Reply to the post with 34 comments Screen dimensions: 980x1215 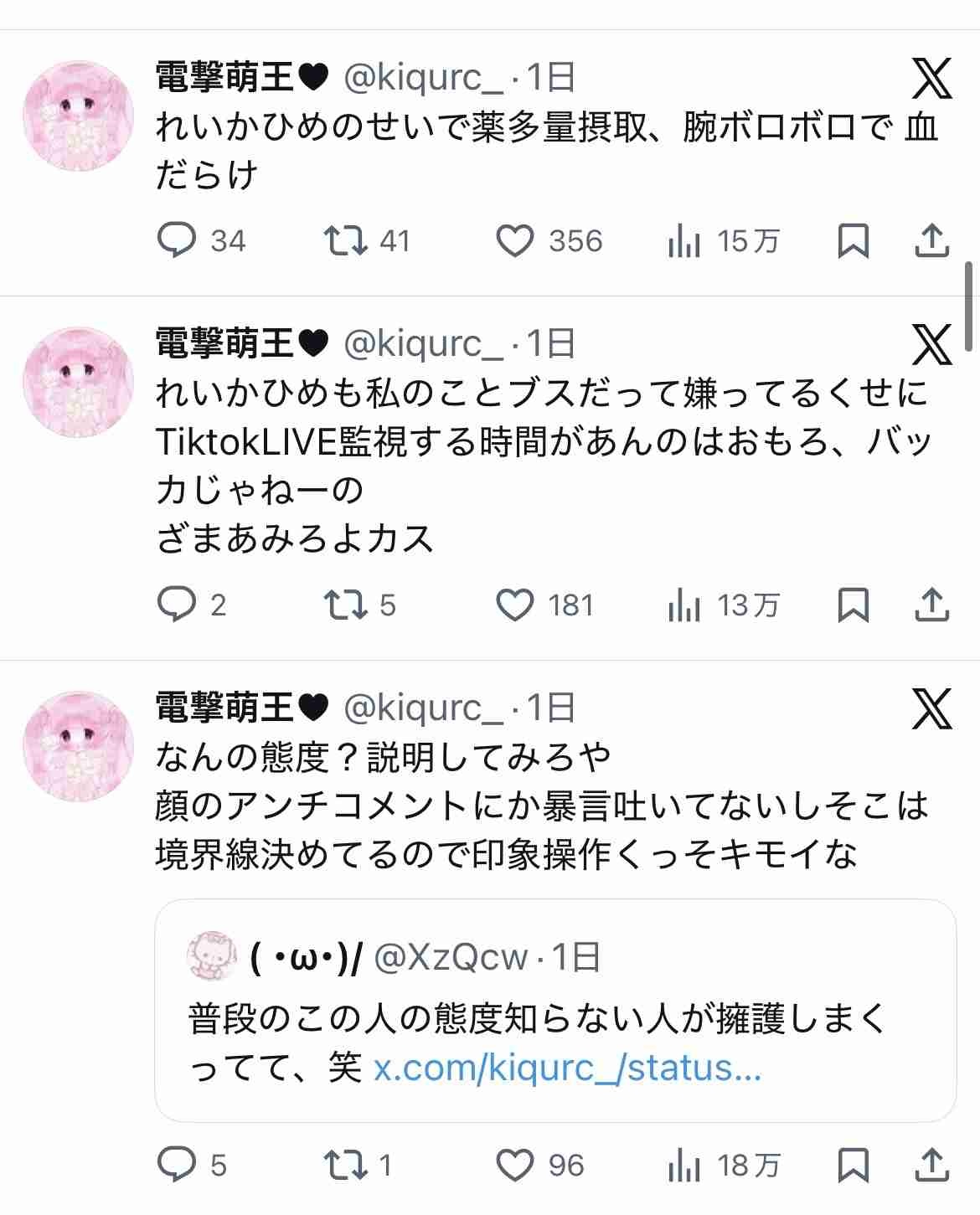[x=177, y=241]
